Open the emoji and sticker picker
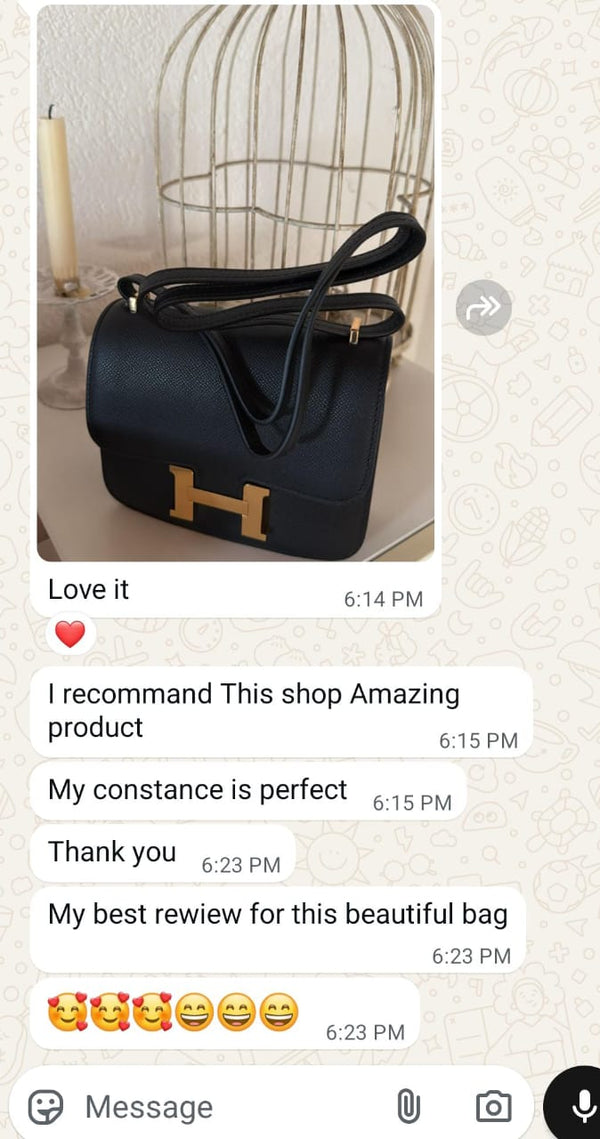 click(x=46, y=1108)
